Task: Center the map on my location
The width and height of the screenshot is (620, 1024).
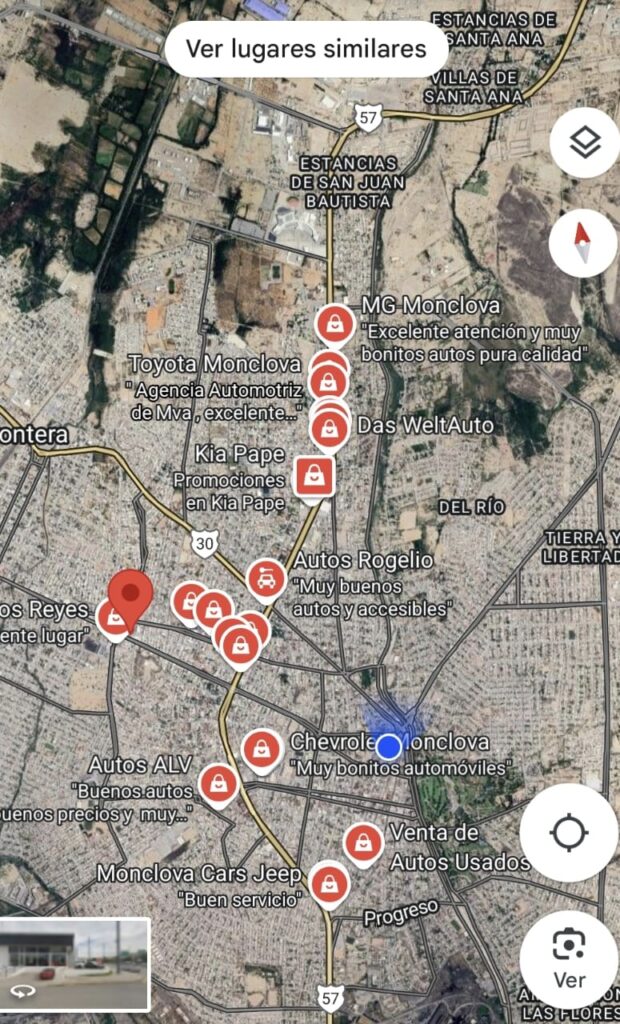Action: (568, 832)
